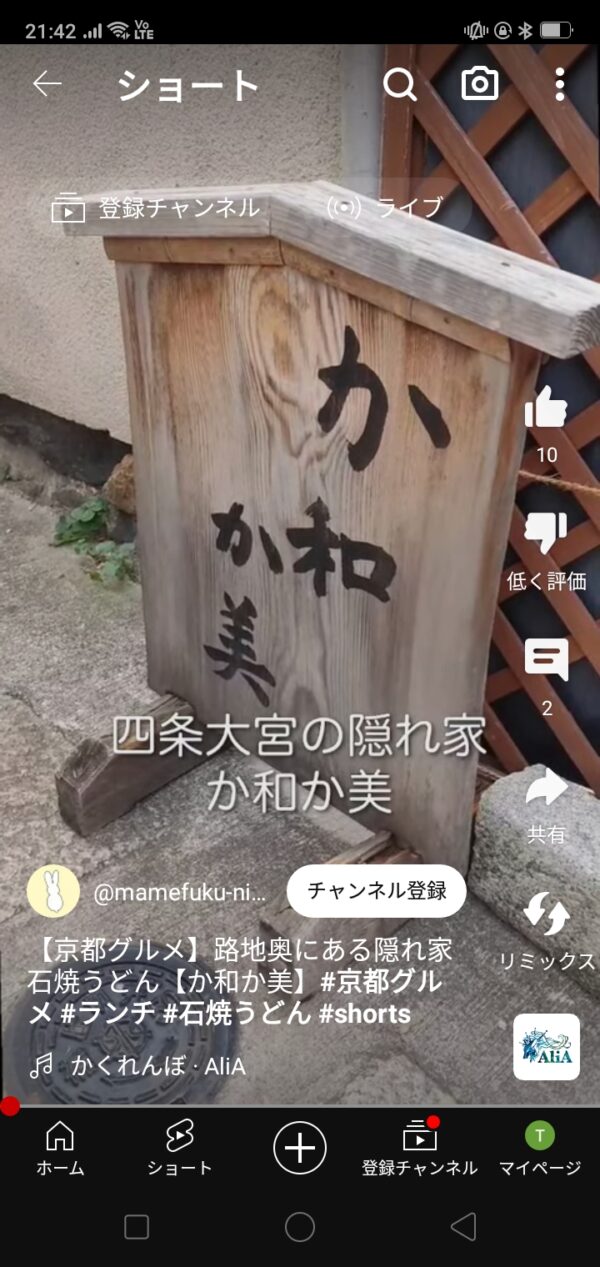Open the 登録チャンネル tab in bottom bar
The width and height of the screenshot is (600, 1267).
420,1148
